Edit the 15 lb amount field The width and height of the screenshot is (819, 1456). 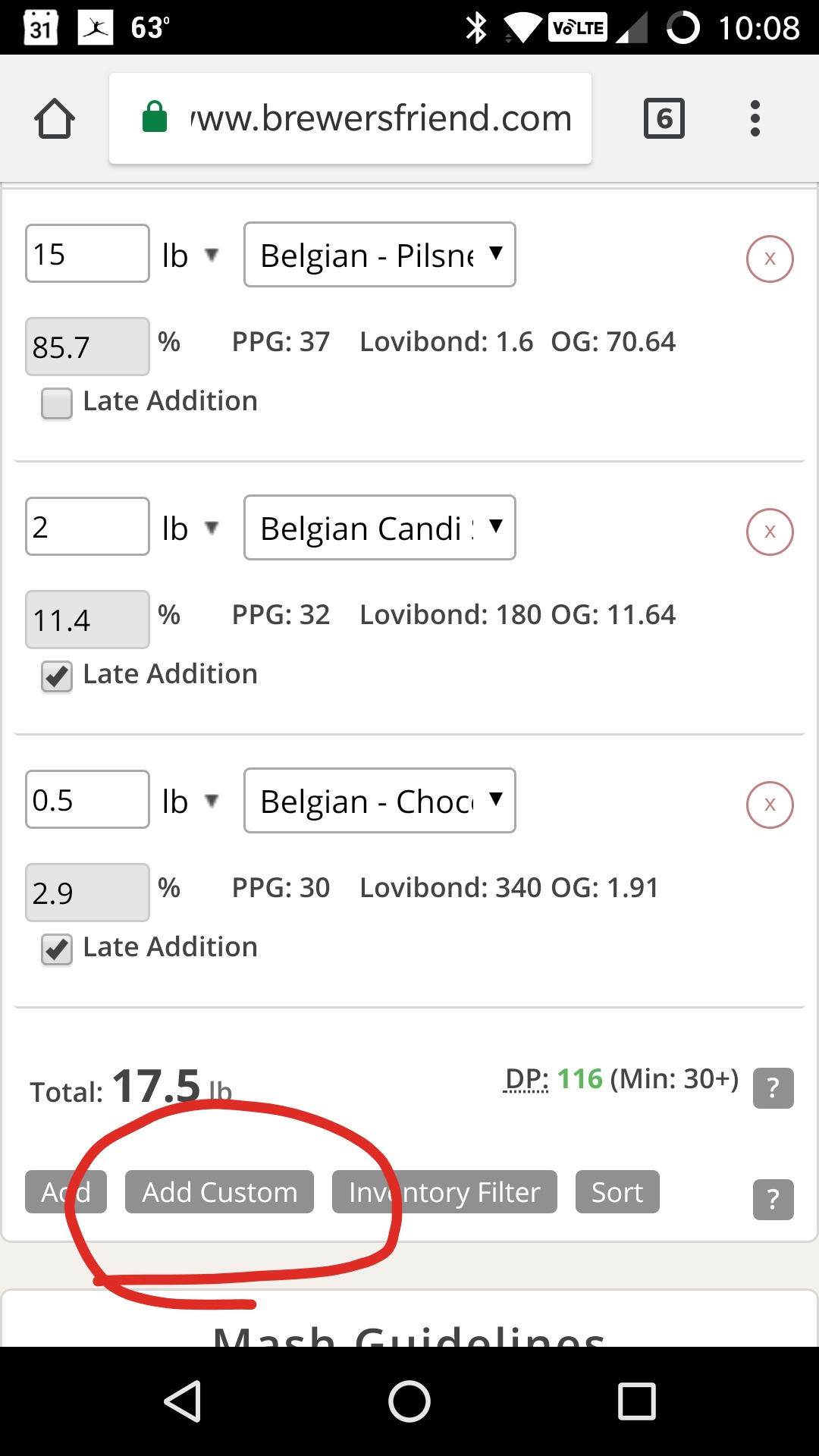pos(87,253)
